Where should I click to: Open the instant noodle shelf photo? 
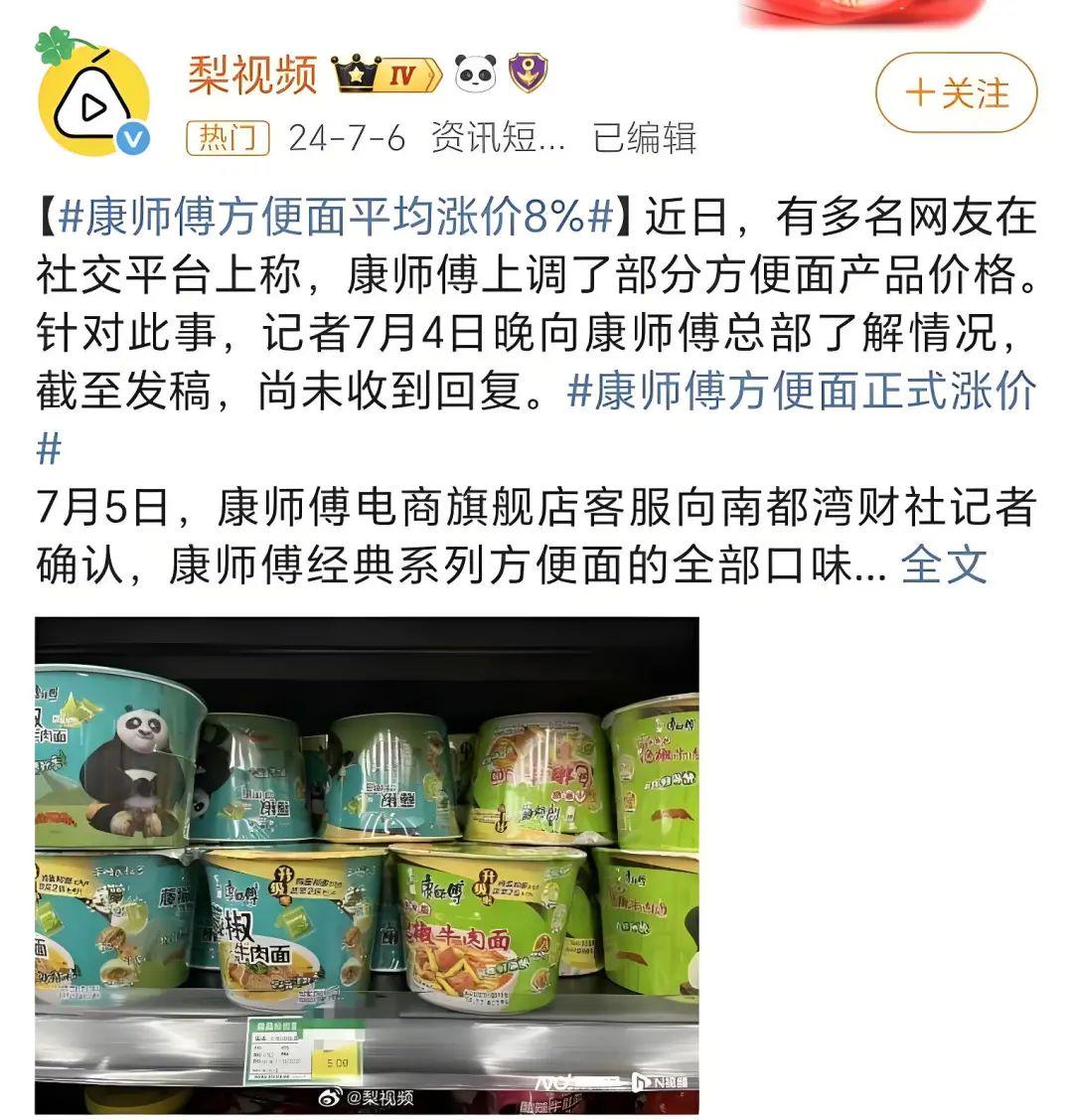(367, 865)
